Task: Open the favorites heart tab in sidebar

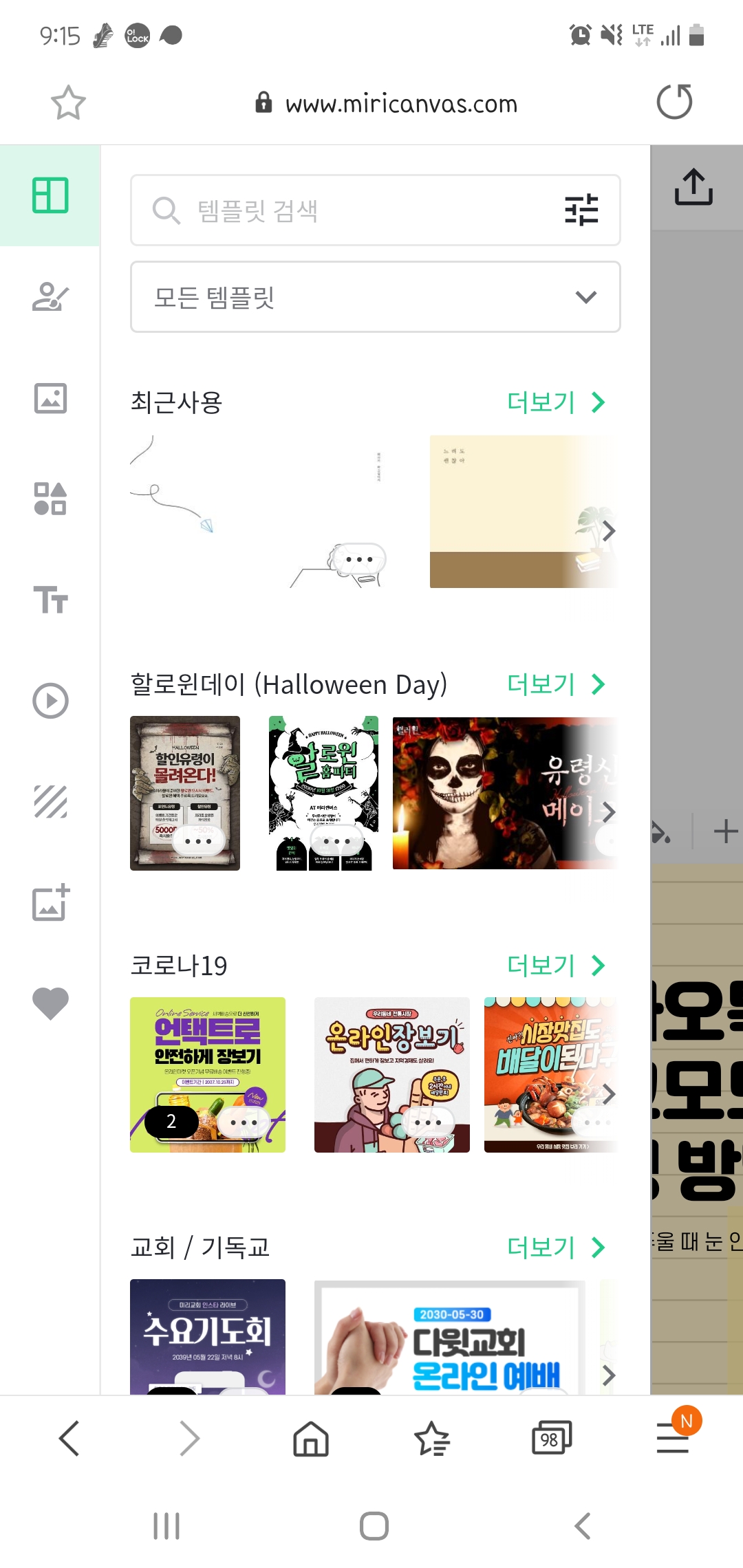Action: click(51, 1003)
